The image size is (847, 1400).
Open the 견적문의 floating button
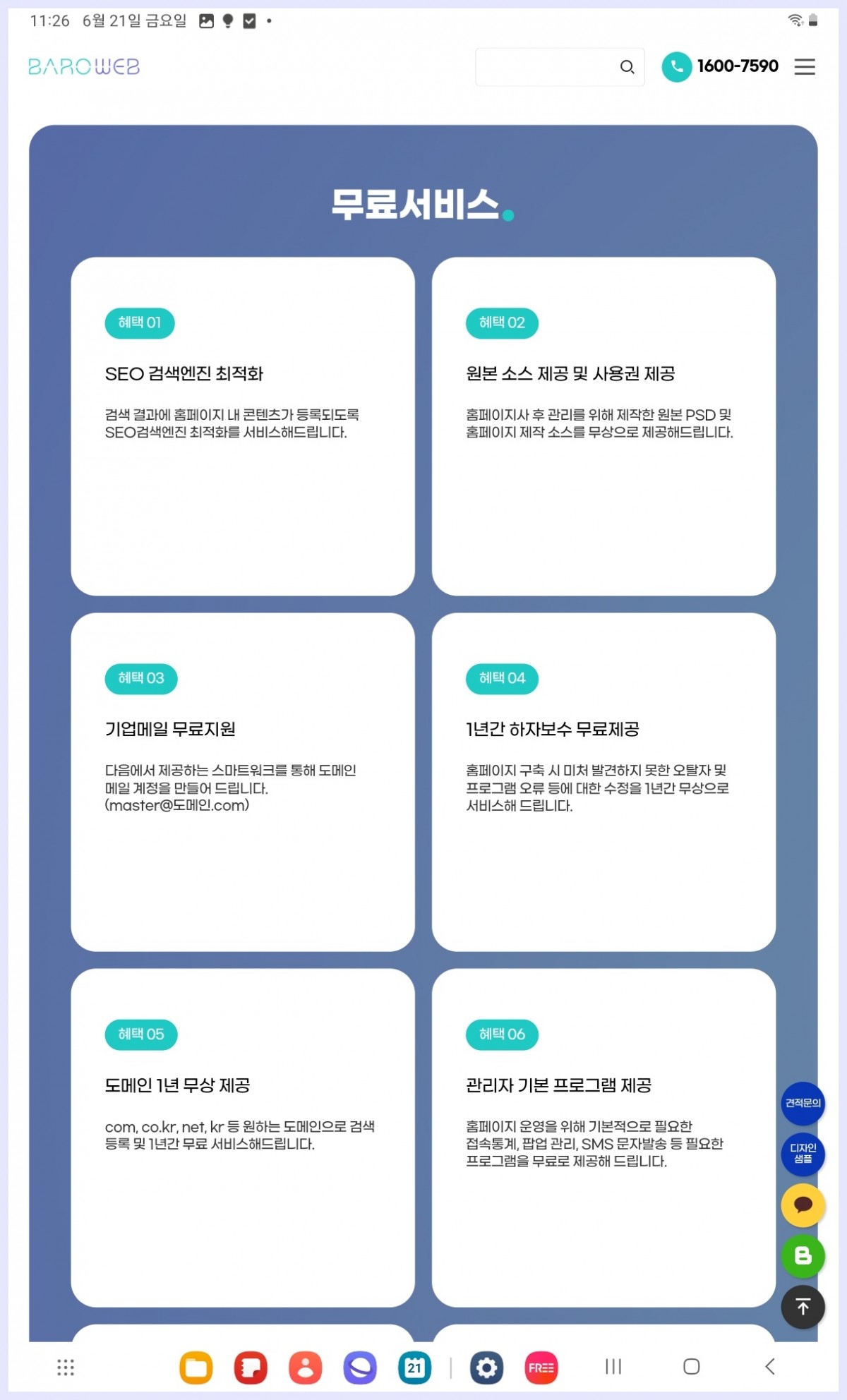(803, 1103)
